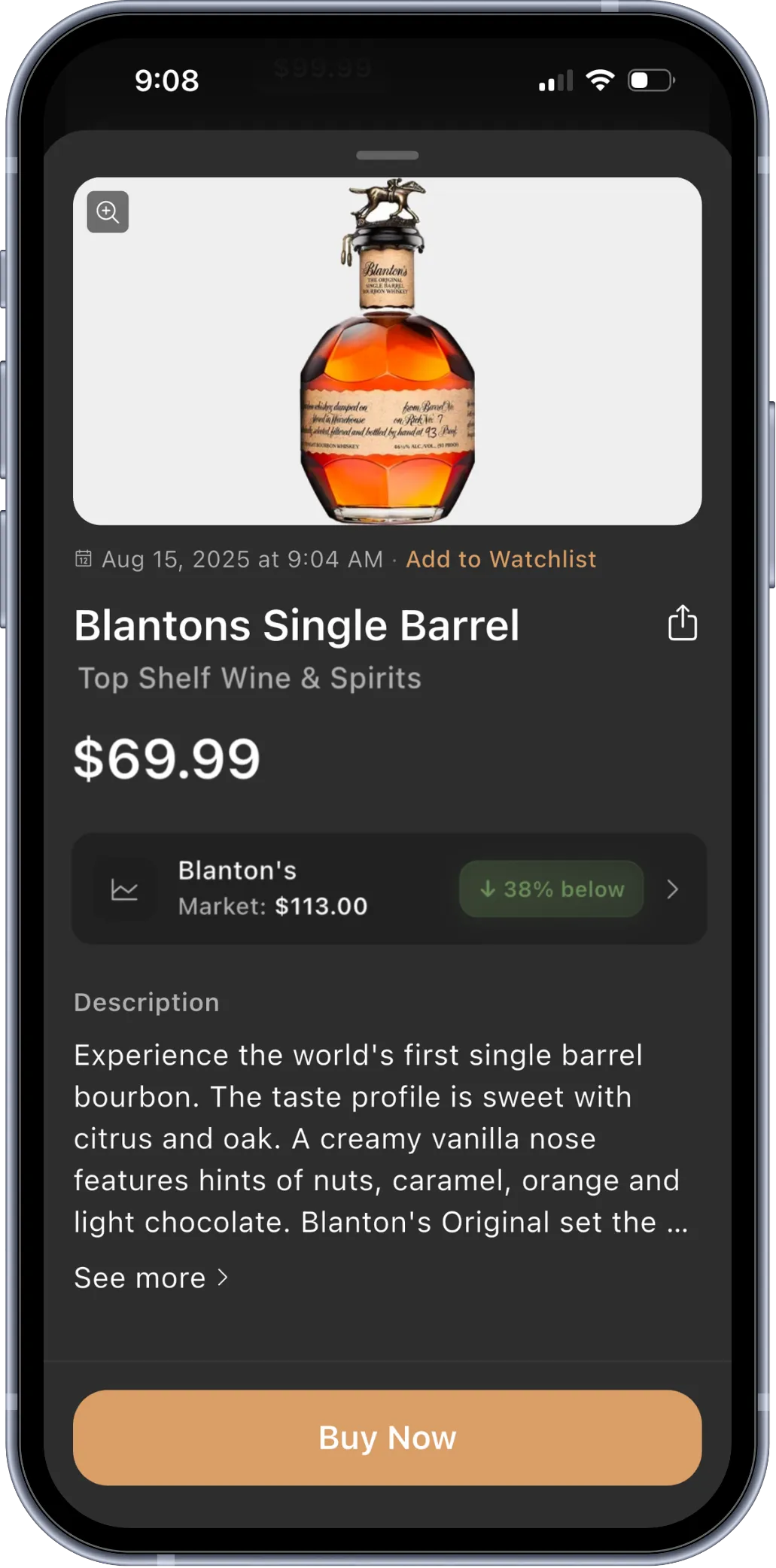The image size is (776, 1568).
Task: Select the market price chart icon
Action: (x=125, y=889)
